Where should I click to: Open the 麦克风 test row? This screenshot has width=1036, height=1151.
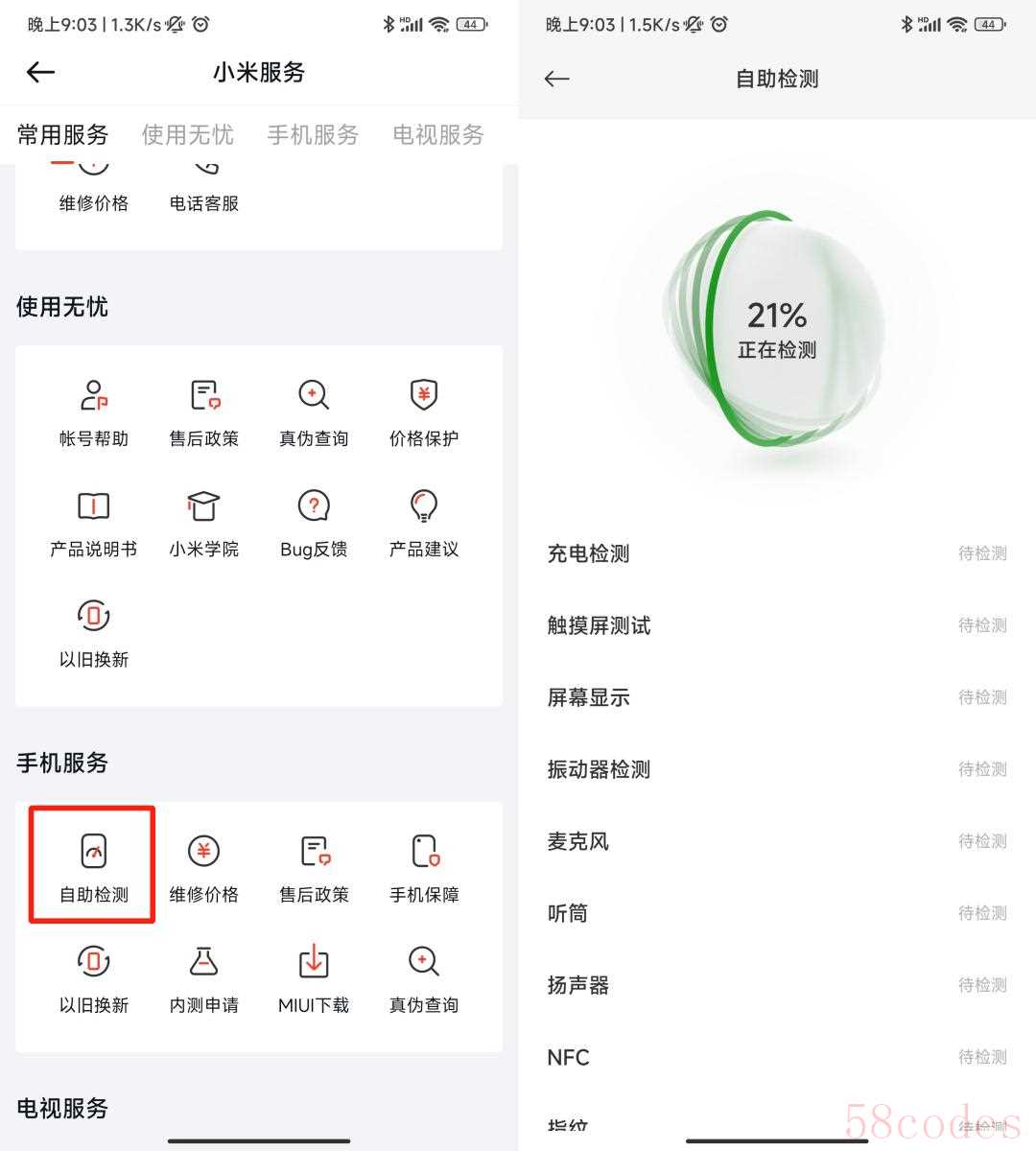click(x=777, y=841)
